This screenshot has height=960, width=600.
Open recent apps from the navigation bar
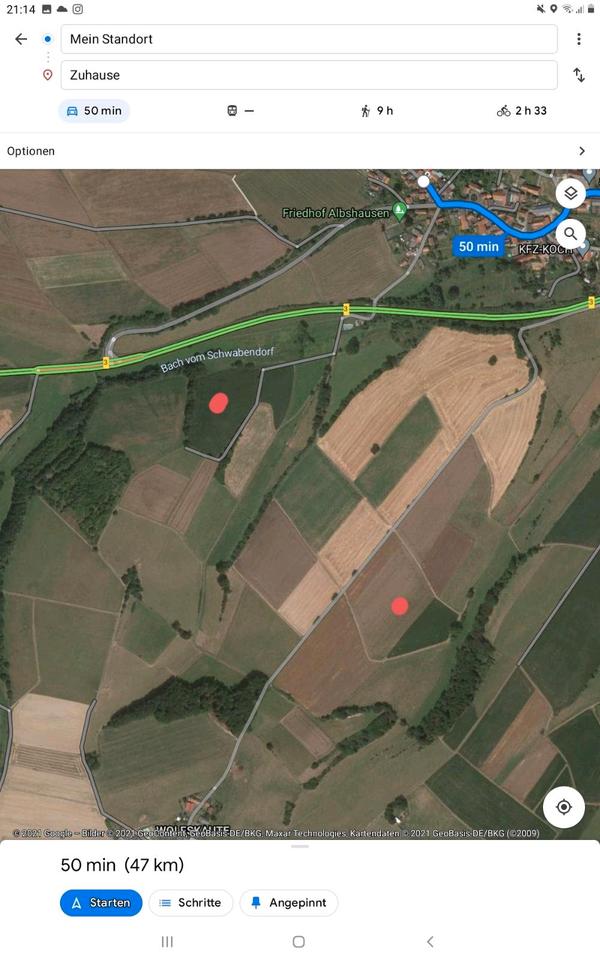pyautogui.click(x=167, y=942)
